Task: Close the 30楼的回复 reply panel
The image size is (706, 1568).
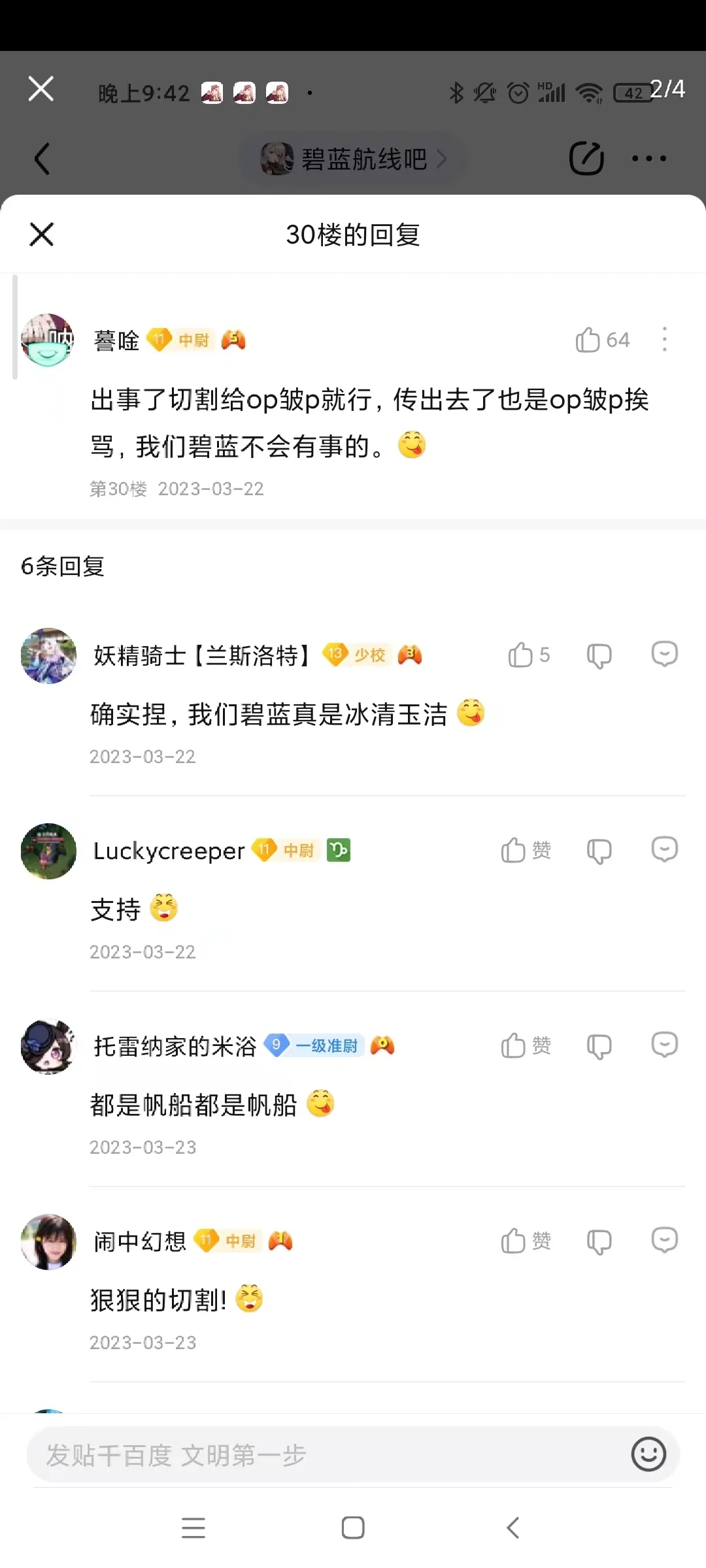Action: click(42, 235)
